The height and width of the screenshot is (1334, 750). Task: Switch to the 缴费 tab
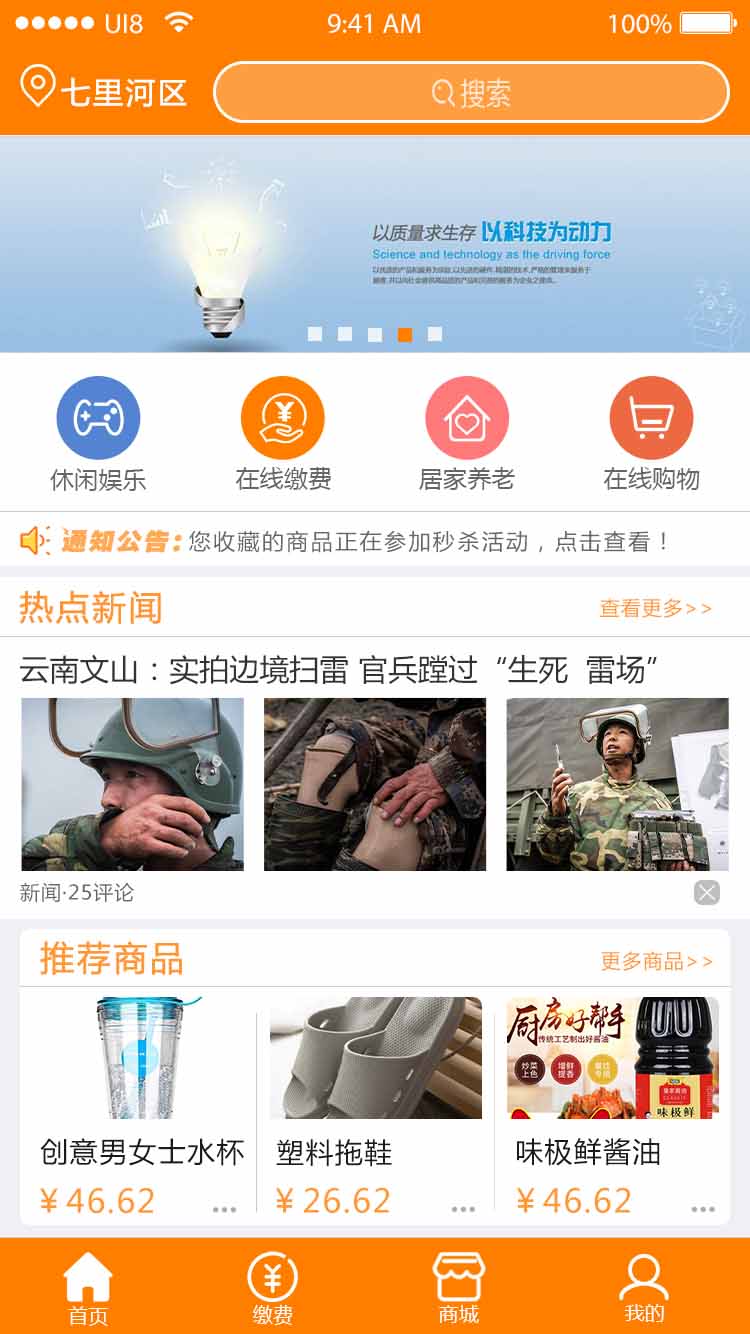[x=272, y=1288]
